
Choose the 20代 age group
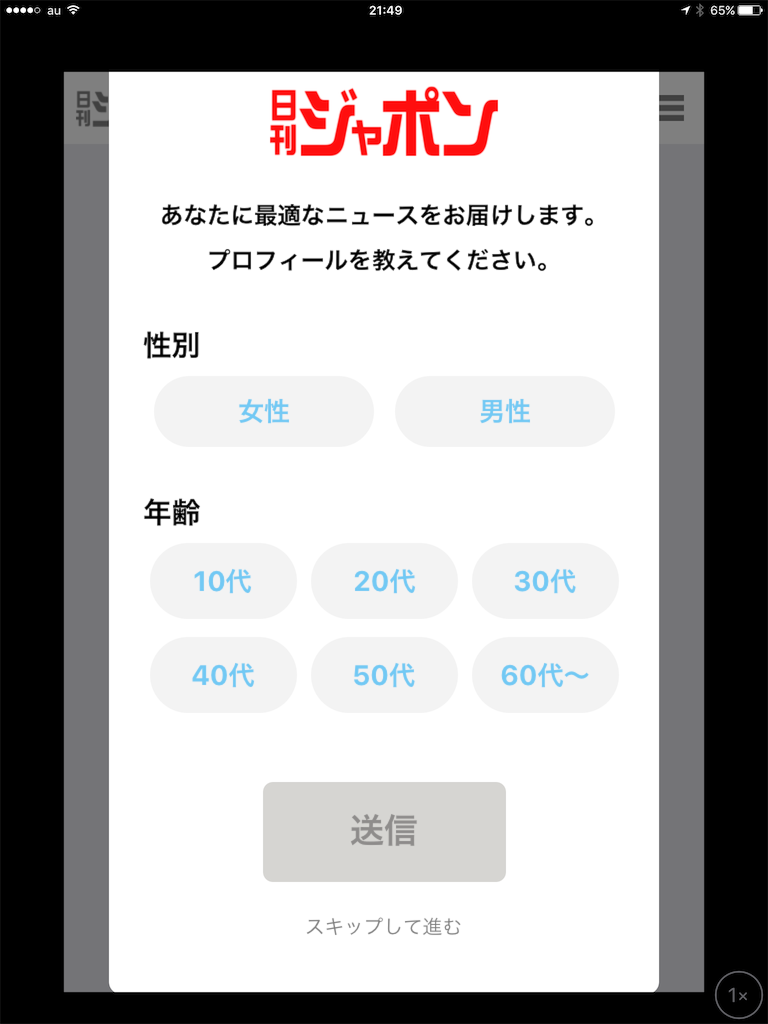tap(384, 581)
